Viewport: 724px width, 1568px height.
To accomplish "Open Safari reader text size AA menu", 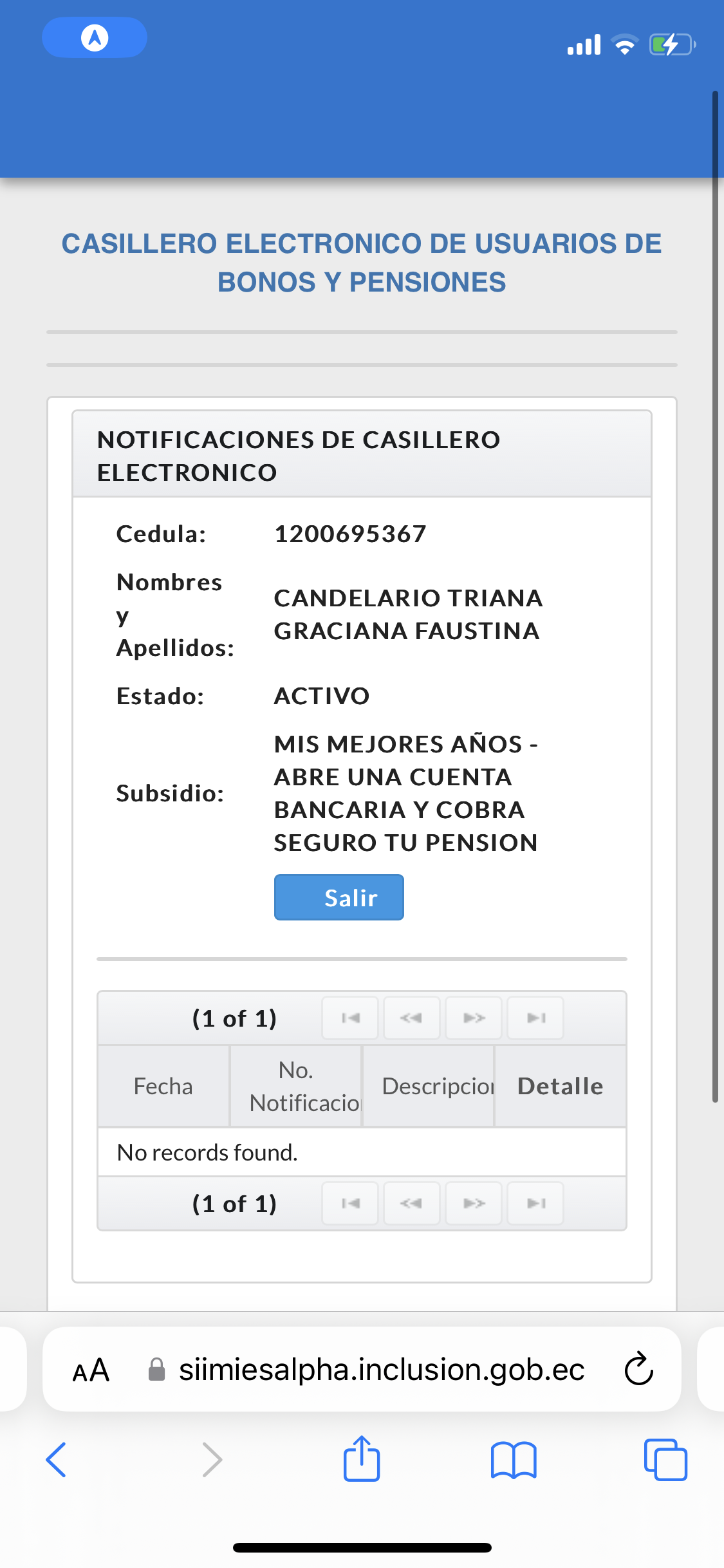I will 91,1370.
